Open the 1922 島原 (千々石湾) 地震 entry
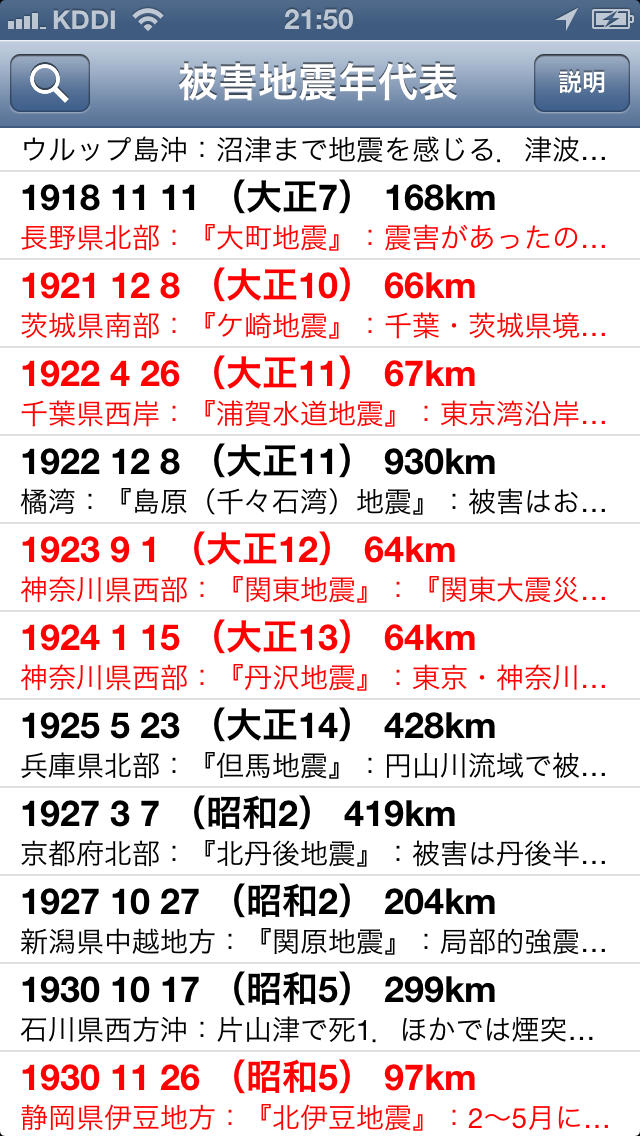The width and height of the screenshot is (640, 1136). pos(320,480)
